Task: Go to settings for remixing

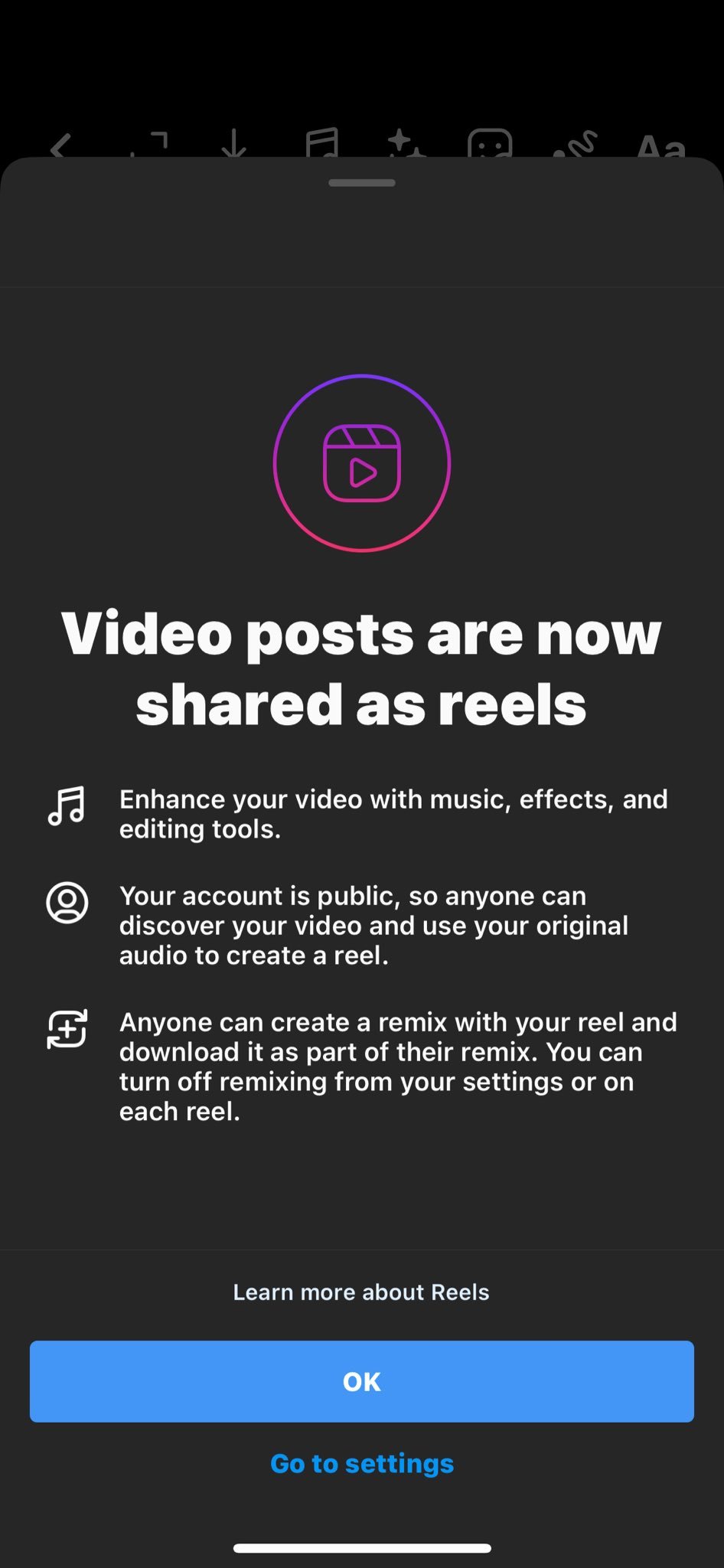Action: [361, 1463]
